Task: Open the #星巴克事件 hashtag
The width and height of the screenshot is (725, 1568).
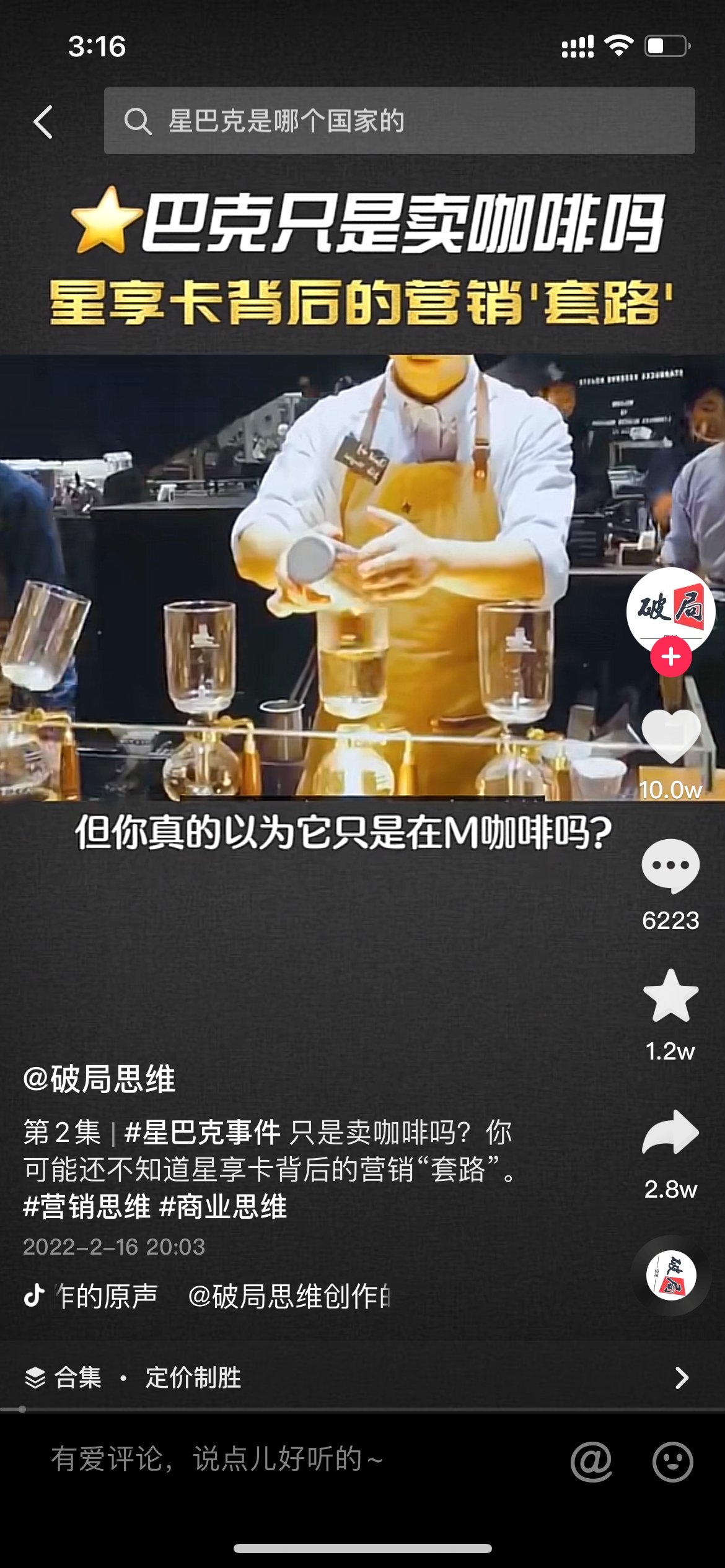Action: 202,1133
